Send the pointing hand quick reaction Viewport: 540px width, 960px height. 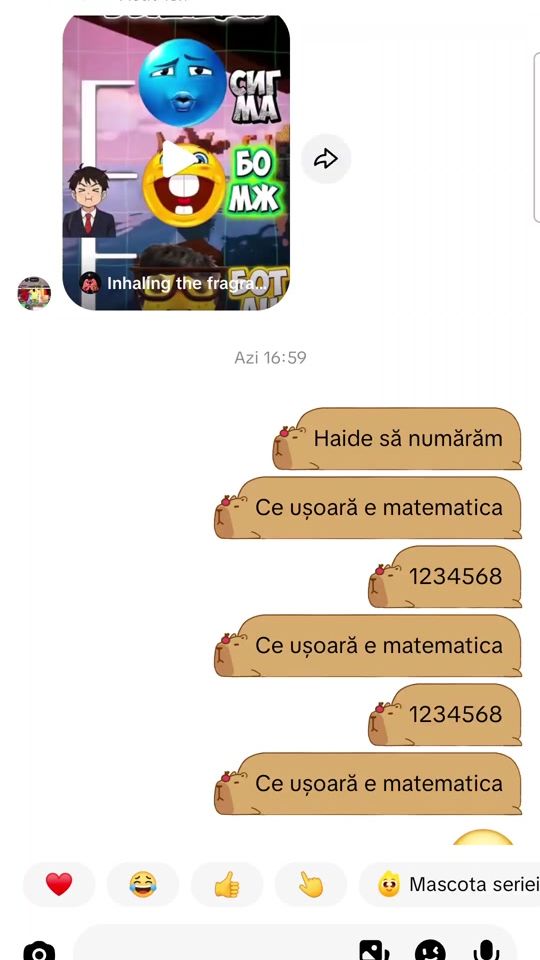click(310, 884)
